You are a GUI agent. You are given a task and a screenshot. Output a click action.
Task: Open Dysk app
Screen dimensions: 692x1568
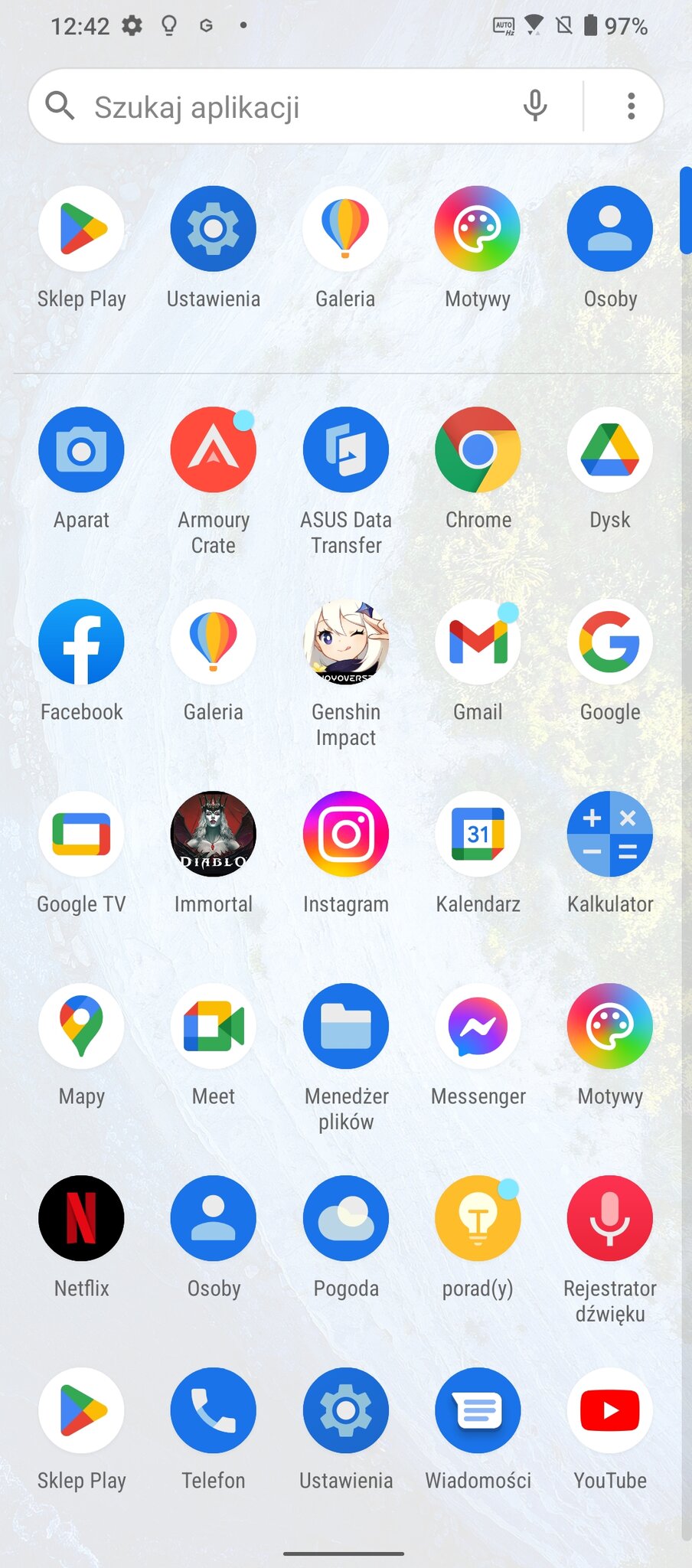coord(610,449)
